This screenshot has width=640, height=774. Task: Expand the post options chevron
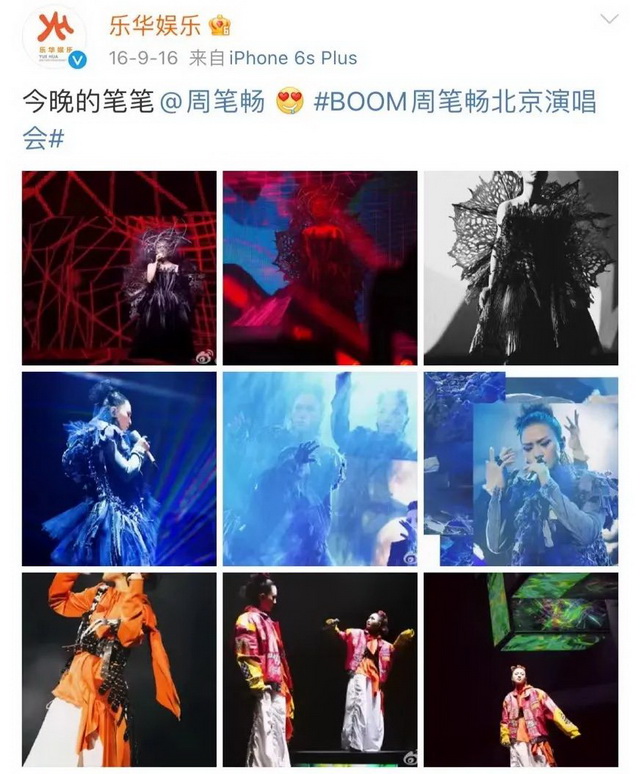(x=609, y=20)
